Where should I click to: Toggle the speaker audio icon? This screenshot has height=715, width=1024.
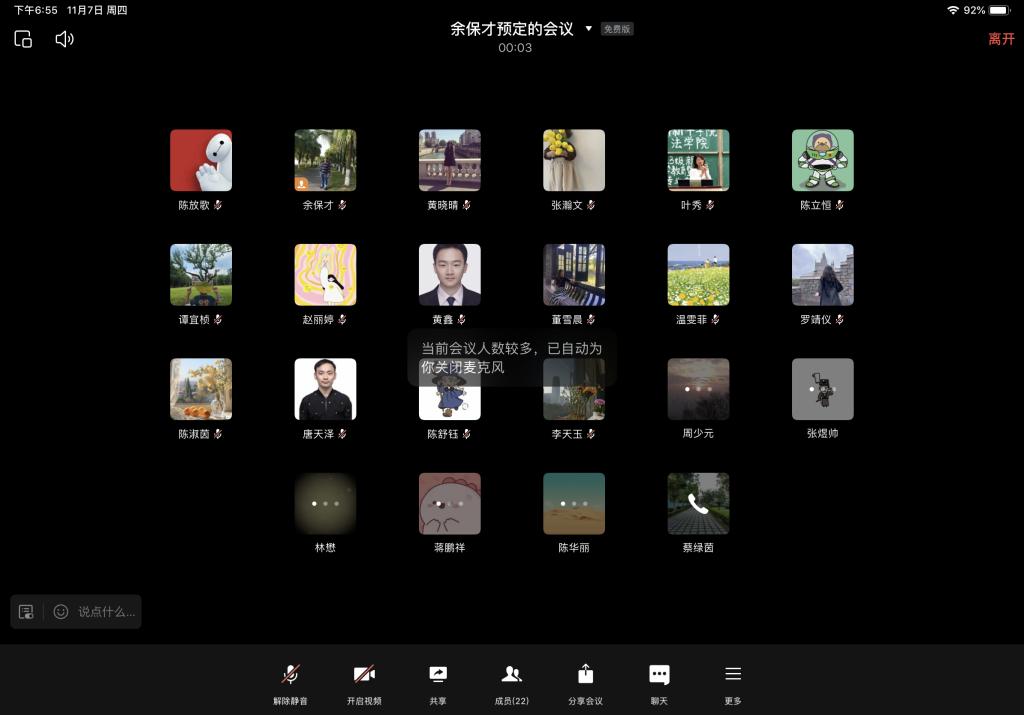tap(64, 39)
